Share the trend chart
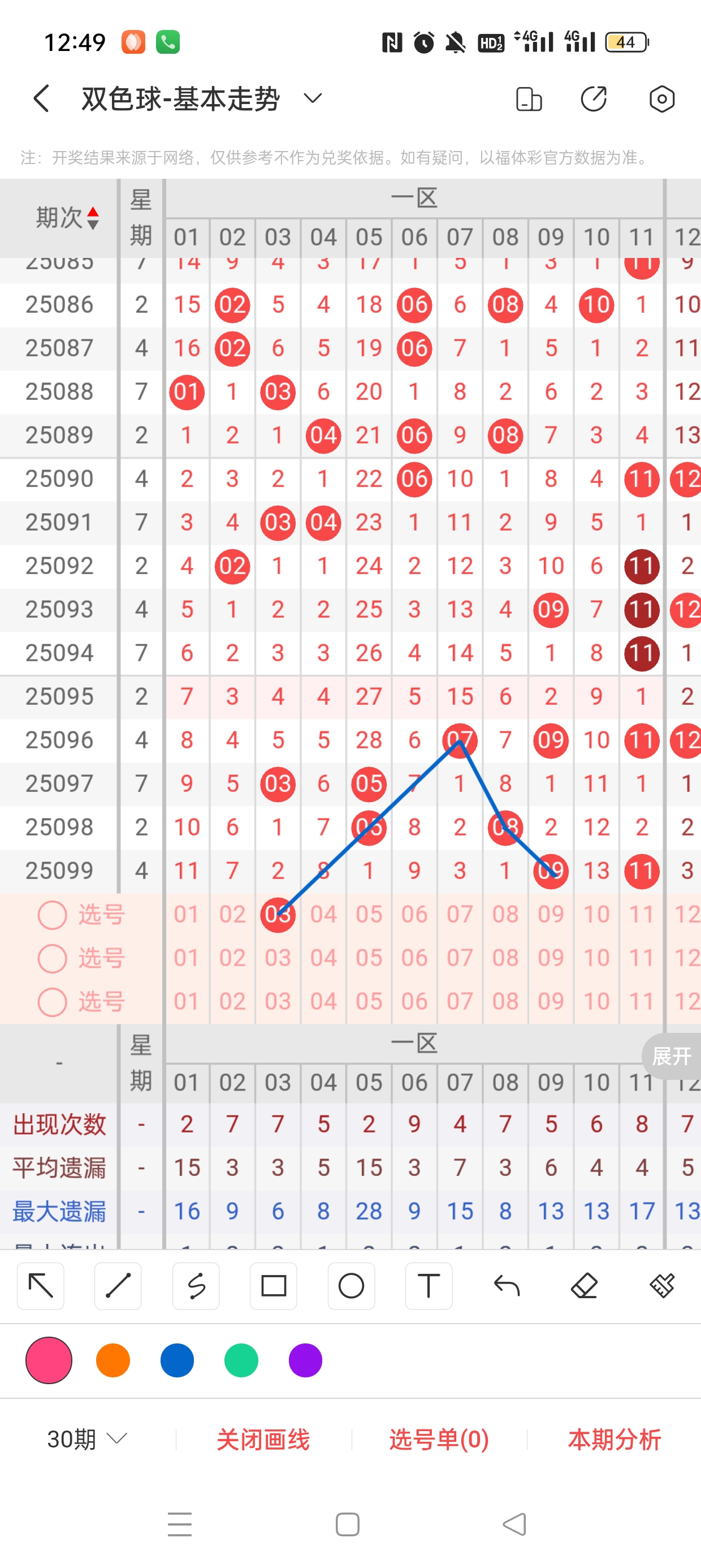701x1568 pixels. (593, 98)
